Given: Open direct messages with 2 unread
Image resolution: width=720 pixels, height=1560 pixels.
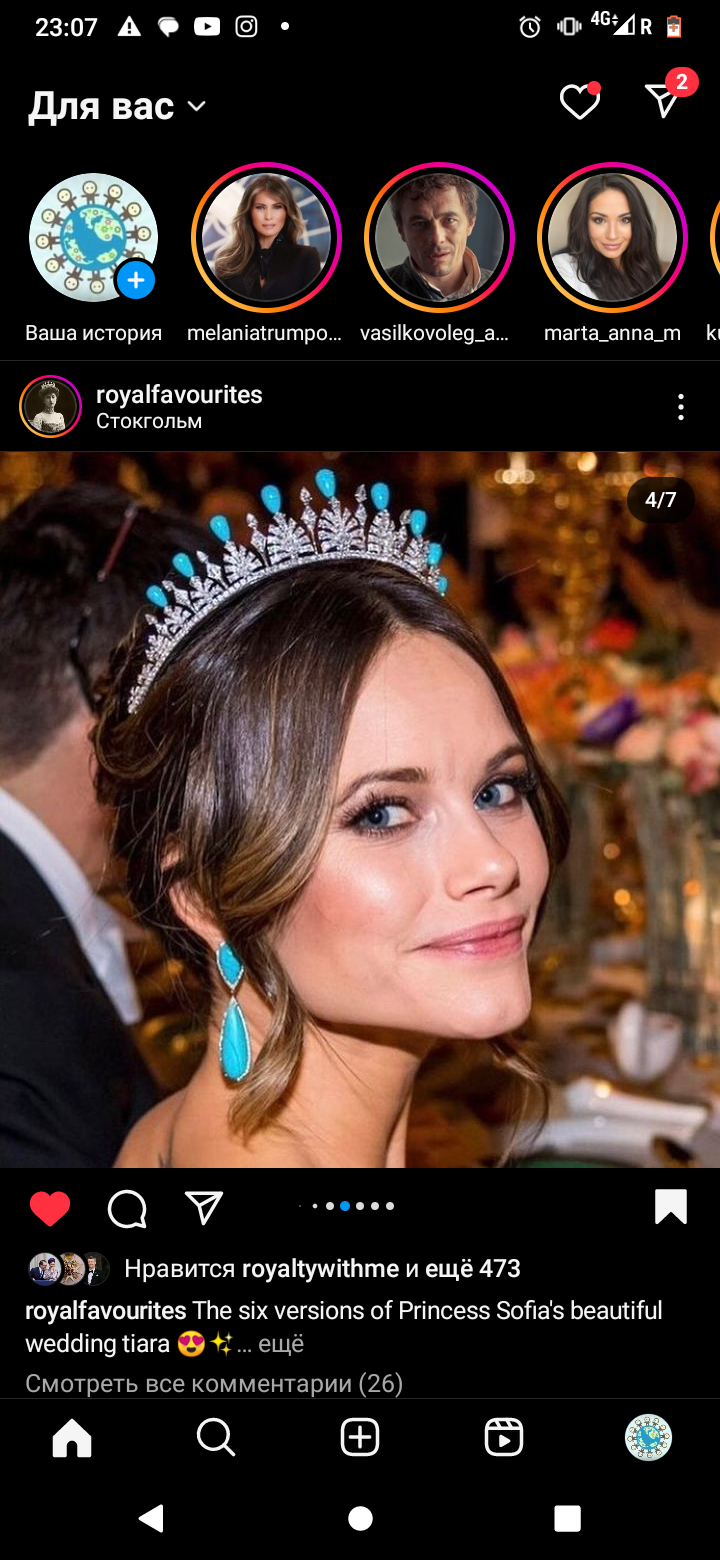Looking at the screenshot, I should point(663,100).
